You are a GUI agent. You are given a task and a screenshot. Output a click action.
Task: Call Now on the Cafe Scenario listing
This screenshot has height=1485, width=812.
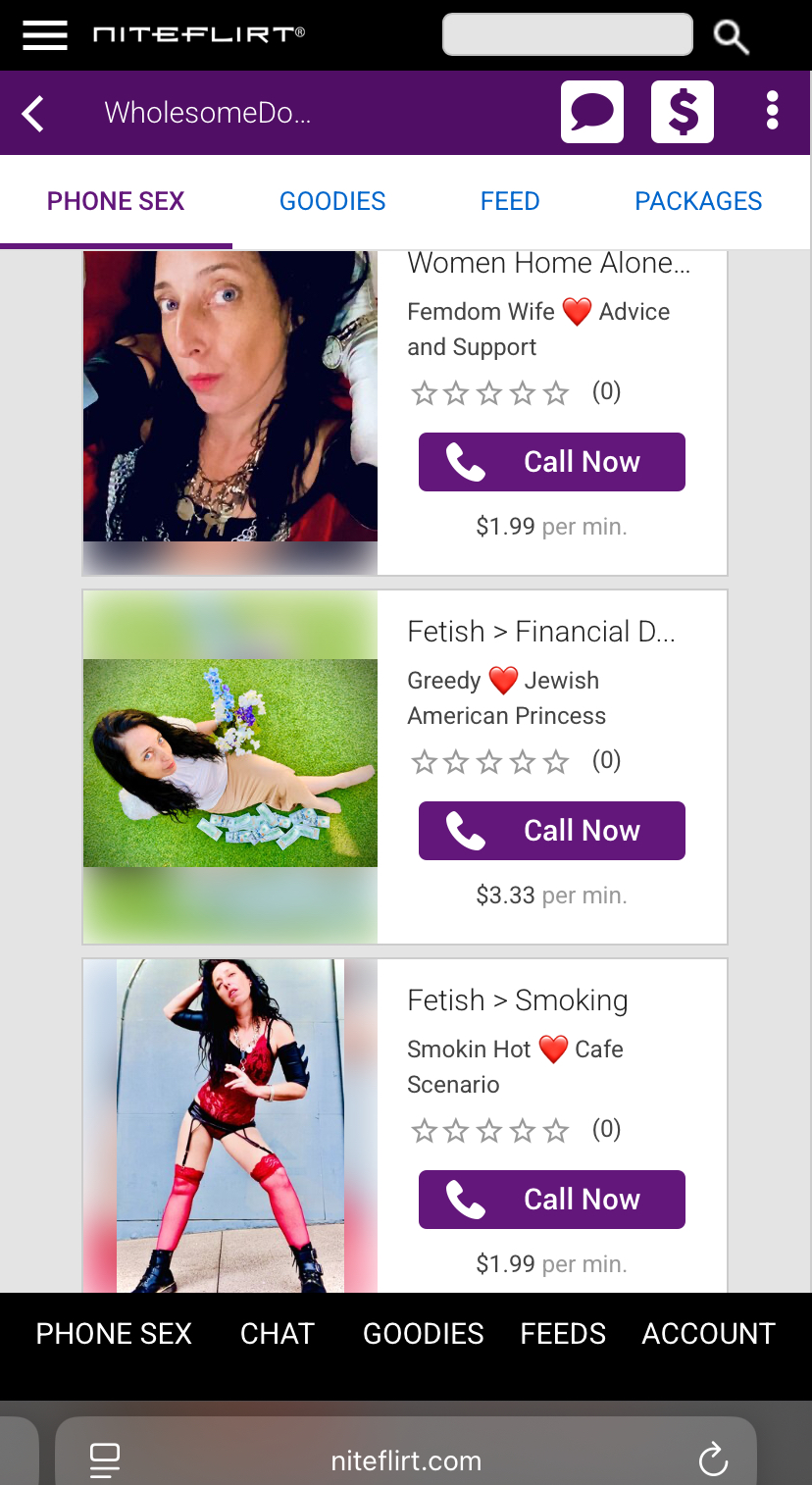click(551, 1200)
